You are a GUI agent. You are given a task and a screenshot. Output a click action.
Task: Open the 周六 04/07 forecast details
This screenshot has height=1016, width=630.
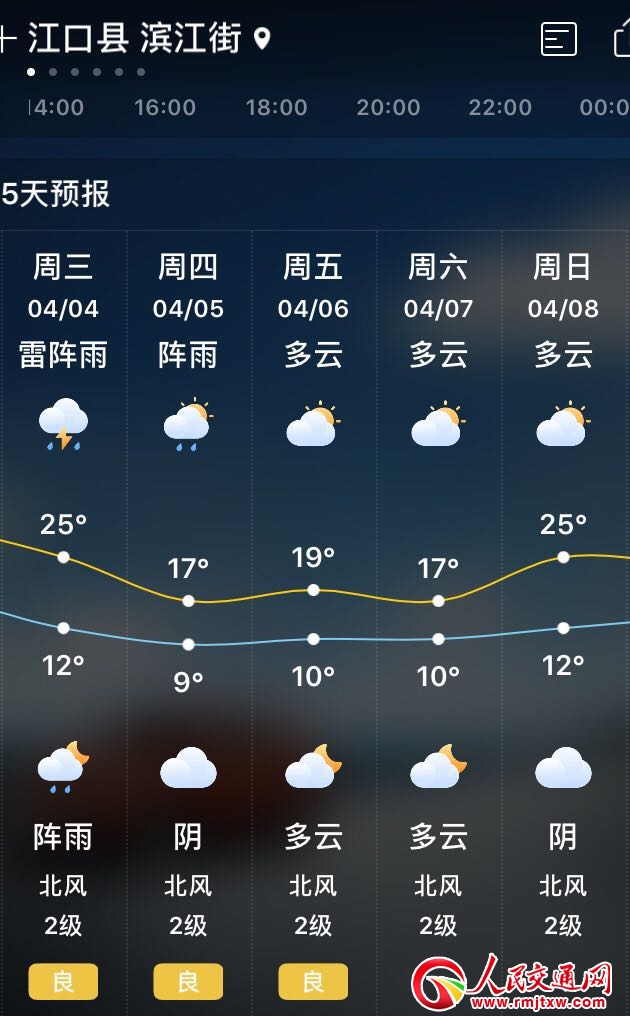[438, 288]
